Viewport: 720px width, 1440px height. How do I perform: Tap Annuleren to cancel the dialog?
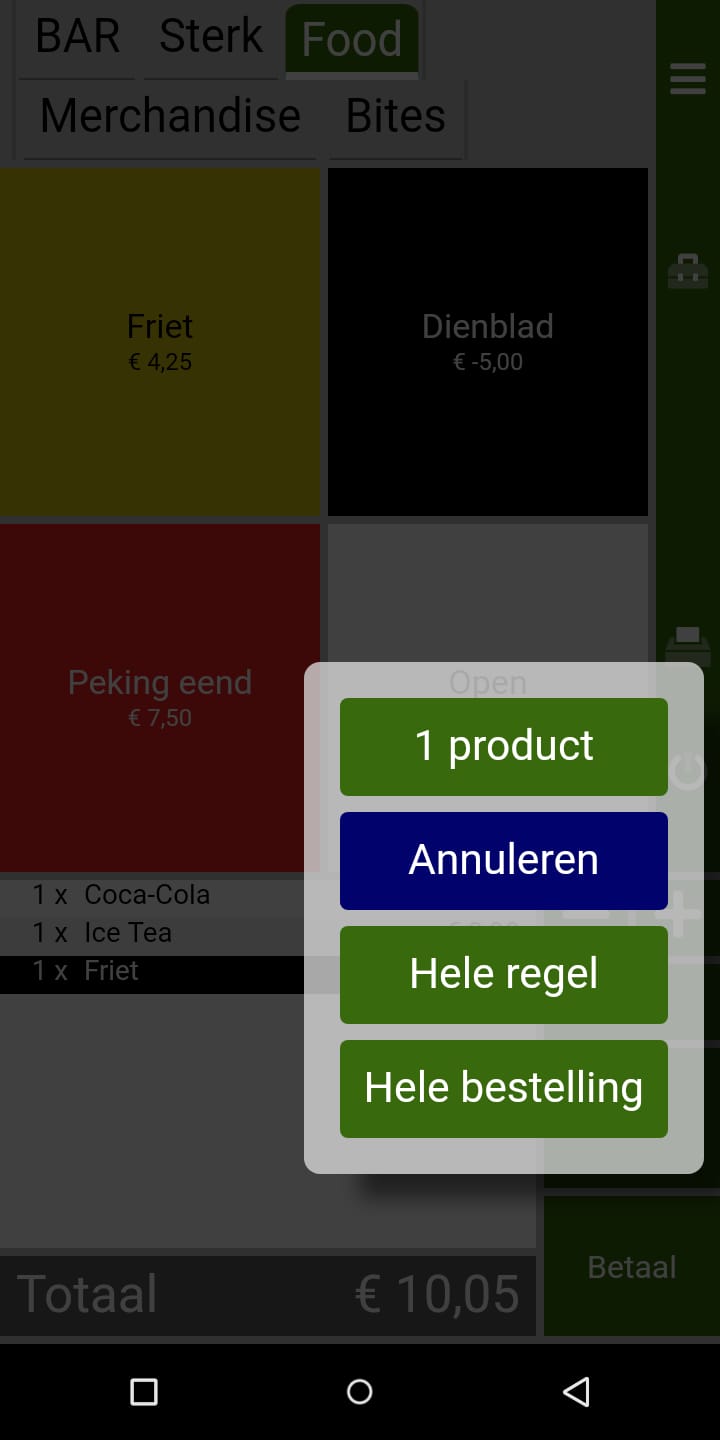pyautogui.click(x=503, y=860)
